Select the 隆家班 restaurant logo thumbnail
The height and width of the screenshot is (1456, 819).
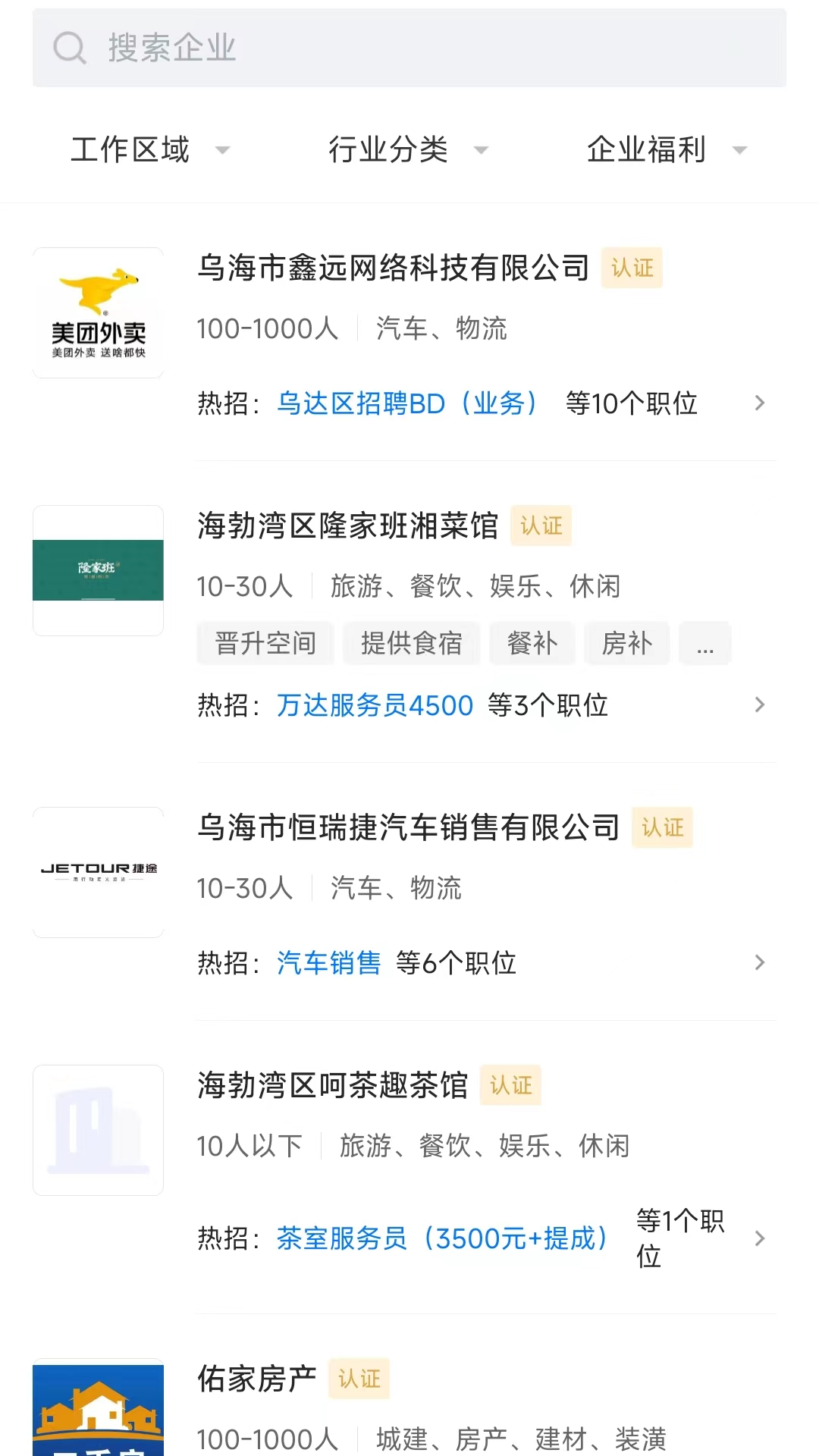pyautogui.click(x=97, y=569)
